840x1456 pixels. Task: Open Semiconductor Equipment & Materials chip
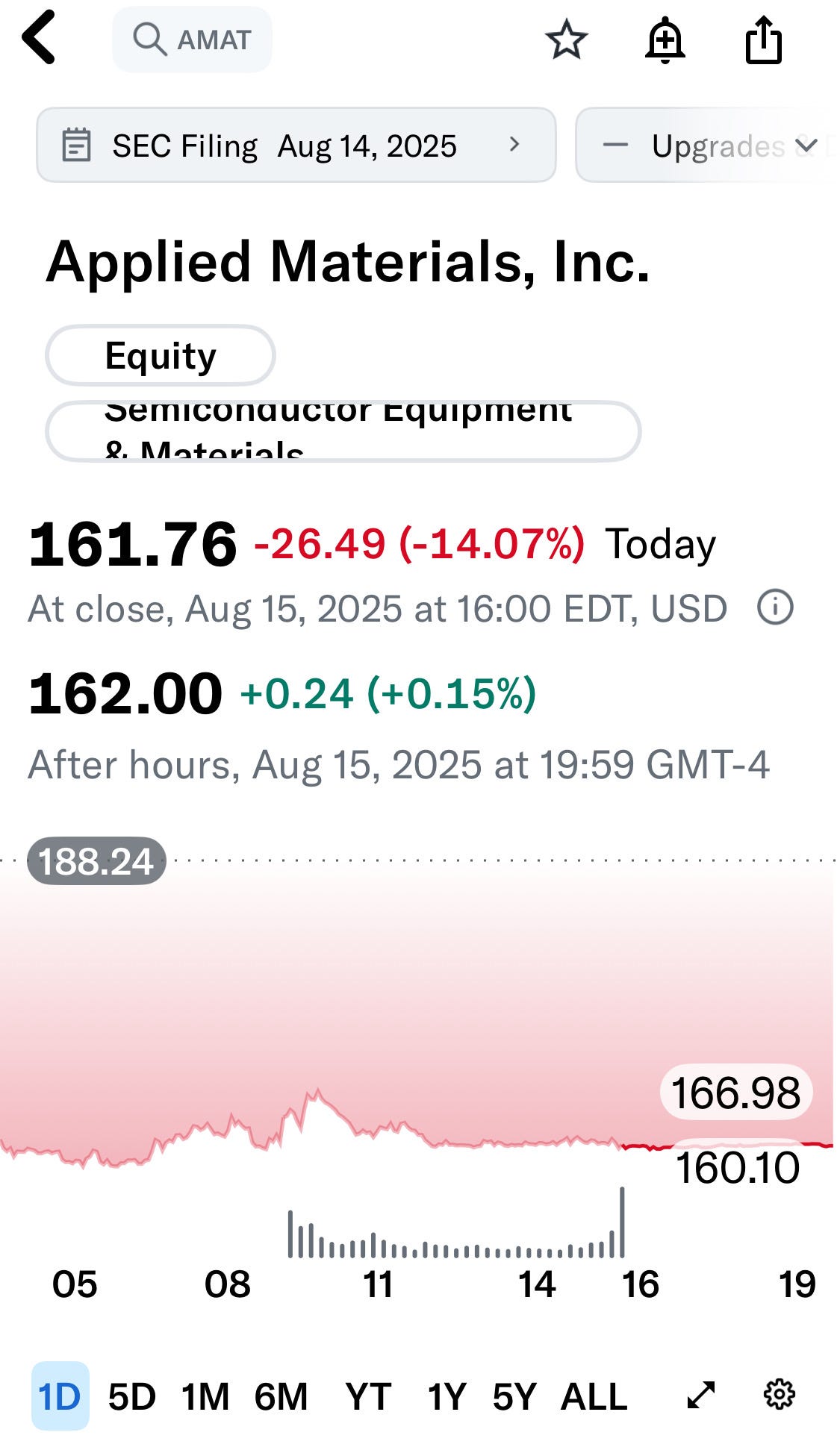[343, 431]
